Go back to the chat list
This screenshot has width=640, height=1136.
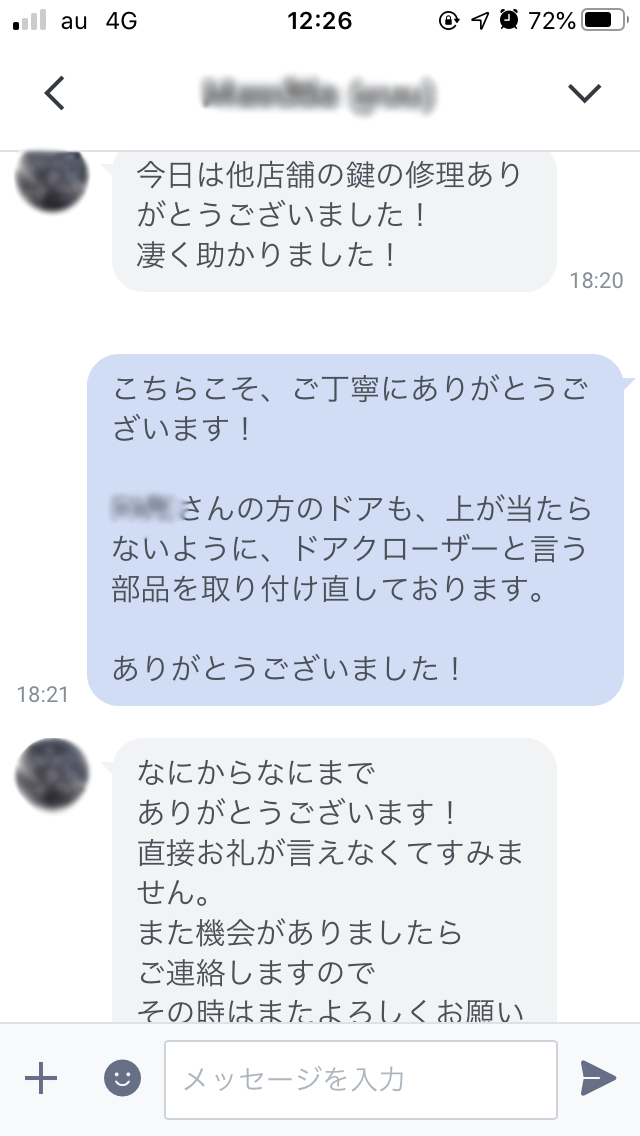[55, 93]
